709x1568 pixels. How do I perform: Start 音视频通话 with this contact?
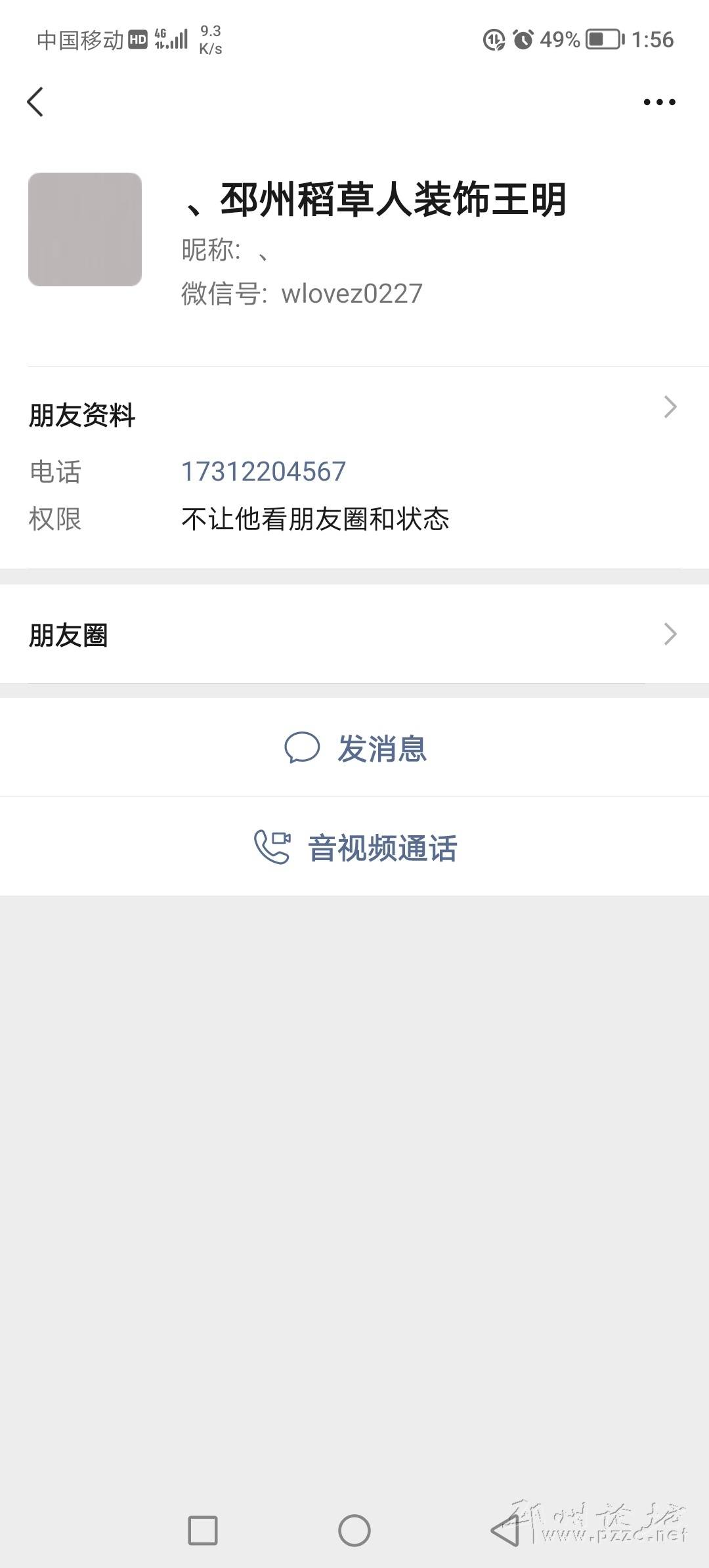(x=354, y=847)
